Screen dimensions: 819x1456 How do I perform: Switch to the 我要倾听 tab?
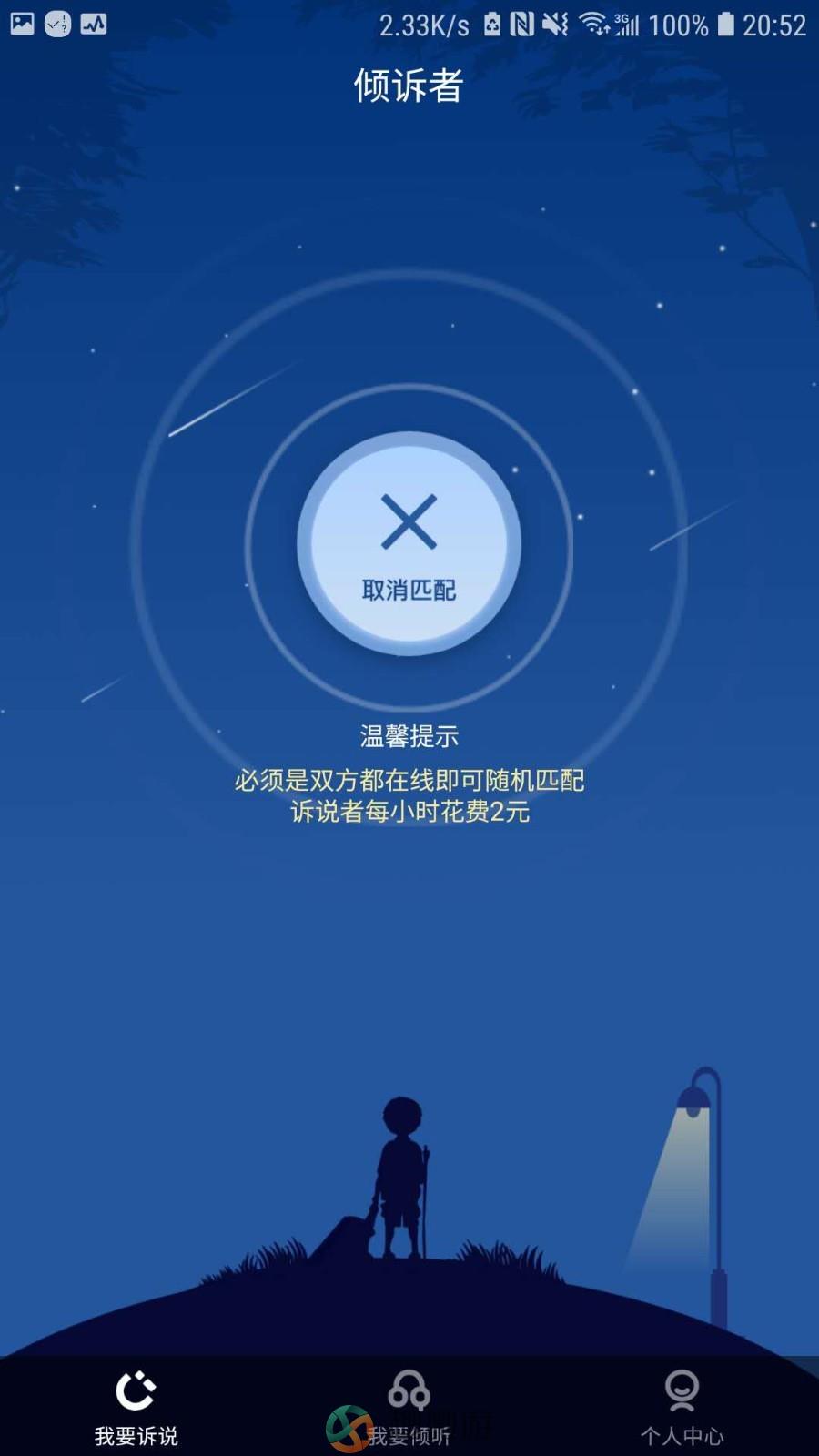[409, 1407]
